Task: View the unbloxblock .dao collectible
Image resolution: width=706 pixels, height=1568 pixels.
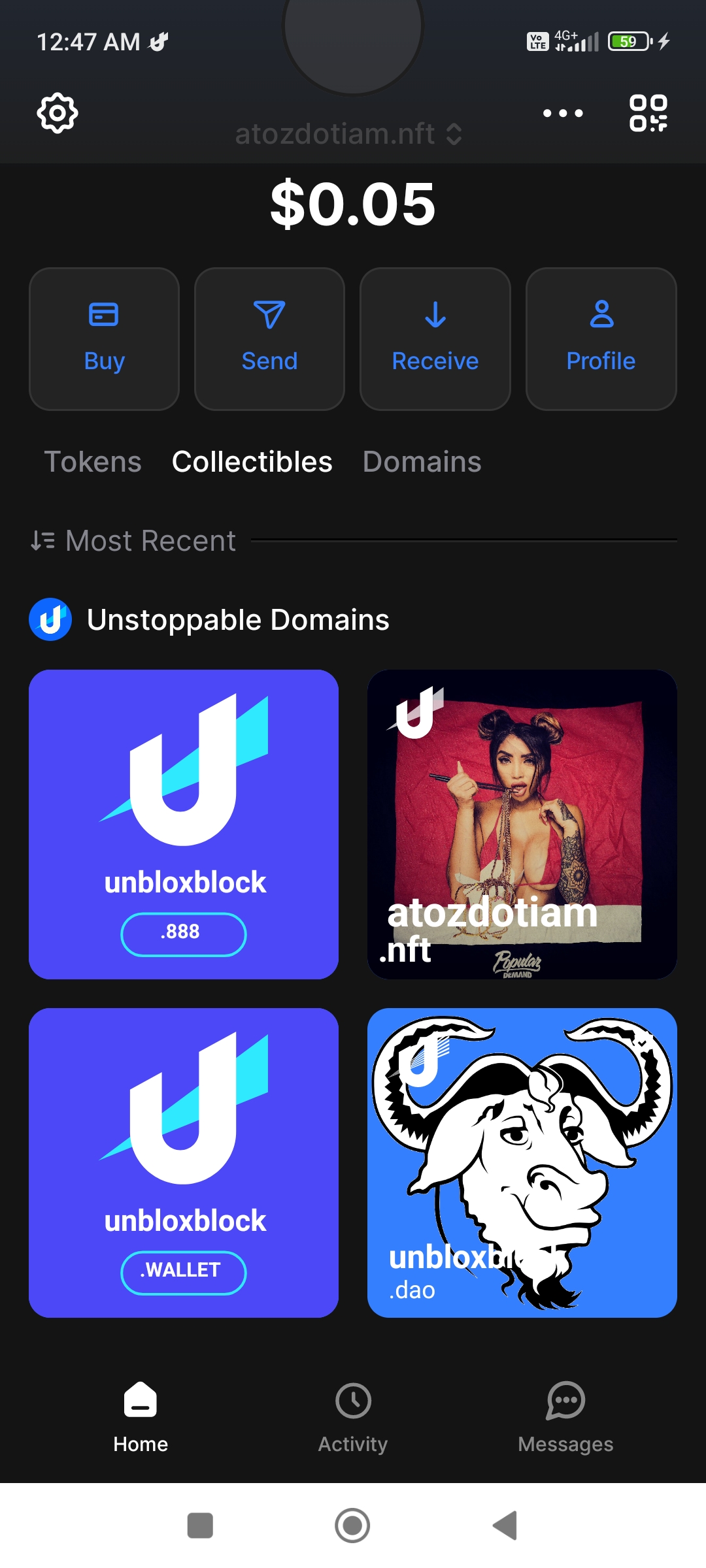Action: click(522, 1162)
